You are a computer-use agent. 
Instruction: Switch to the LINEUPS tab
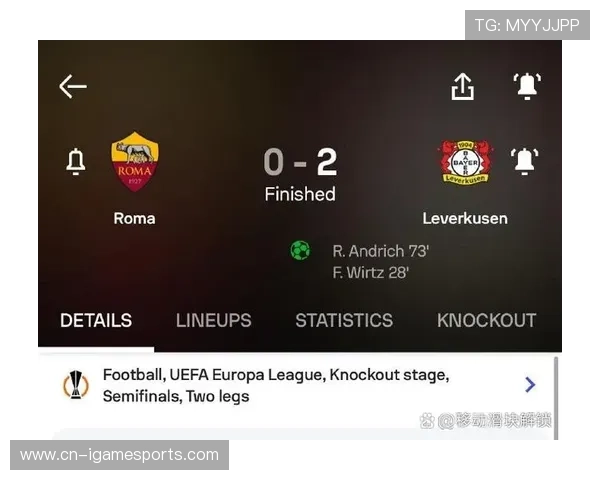coord(214,321)
